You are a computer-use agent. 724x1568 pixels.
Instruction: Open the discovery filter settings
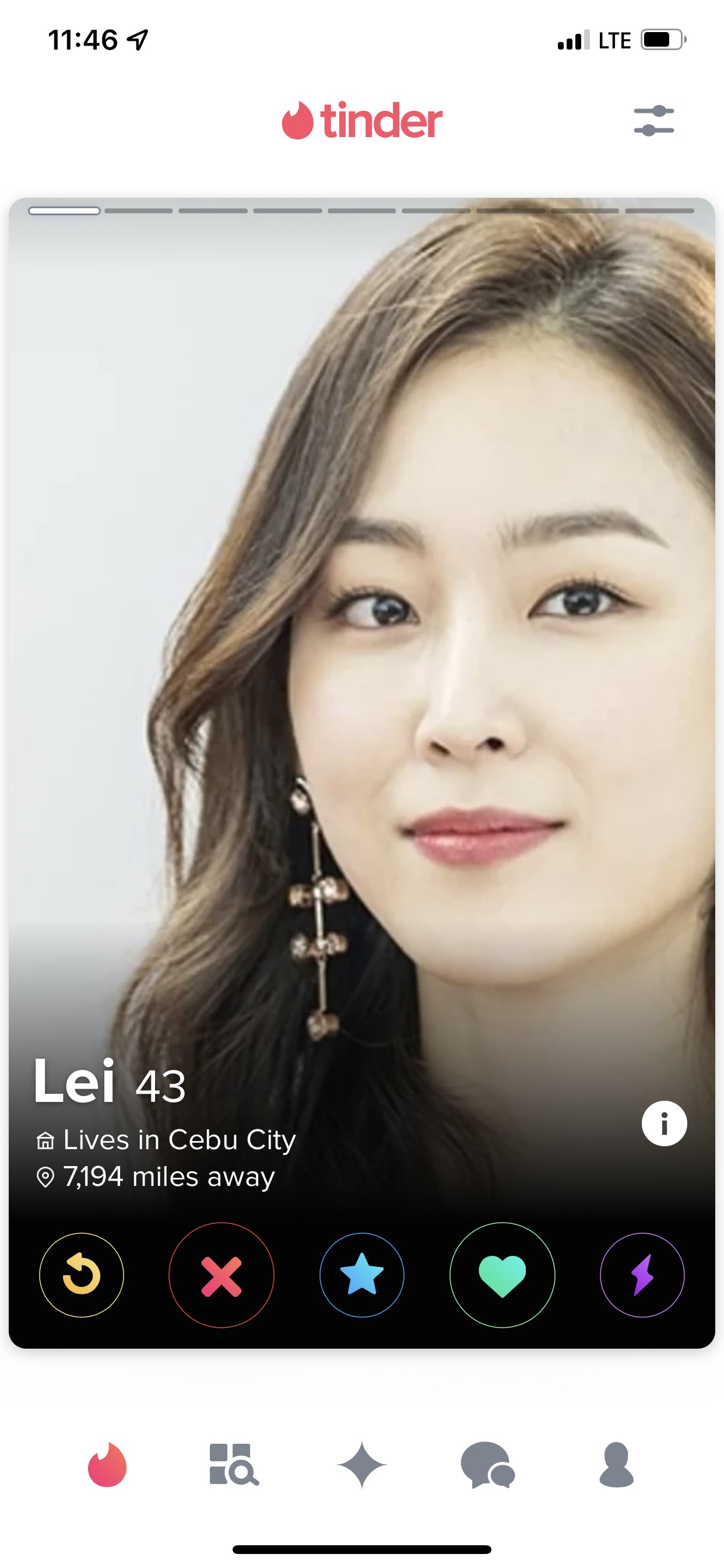pos(653,121)
